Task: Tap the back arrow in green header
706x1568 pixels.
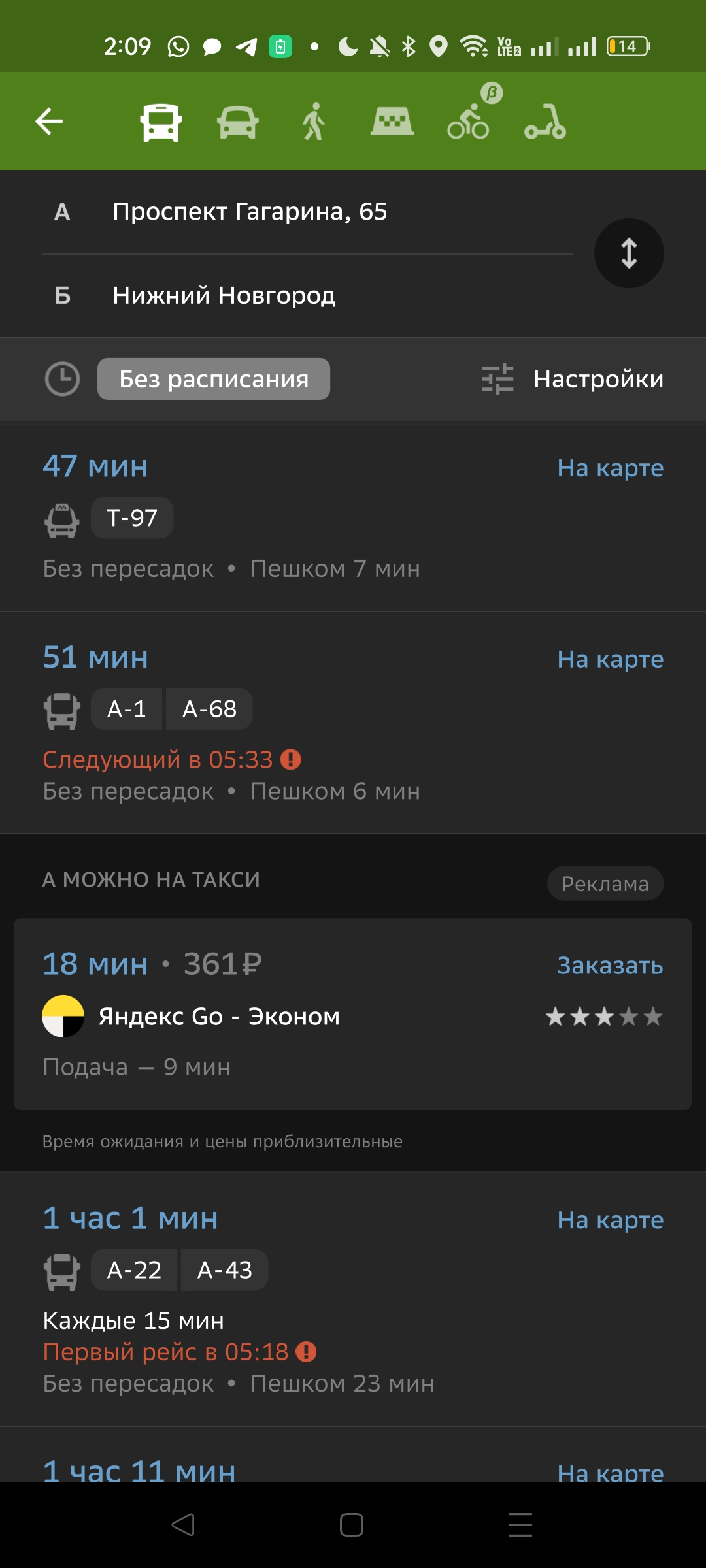Action: click(49, 122)
